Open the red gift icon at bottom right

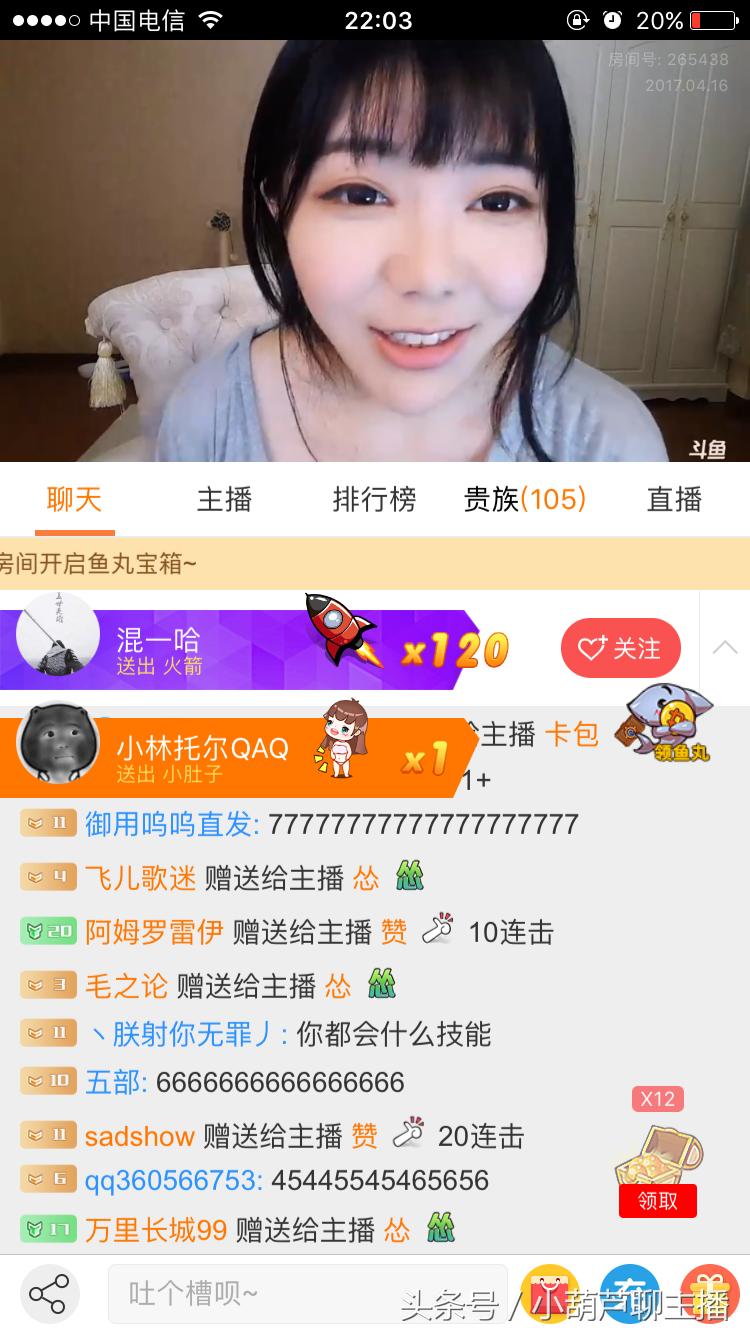709,1292
